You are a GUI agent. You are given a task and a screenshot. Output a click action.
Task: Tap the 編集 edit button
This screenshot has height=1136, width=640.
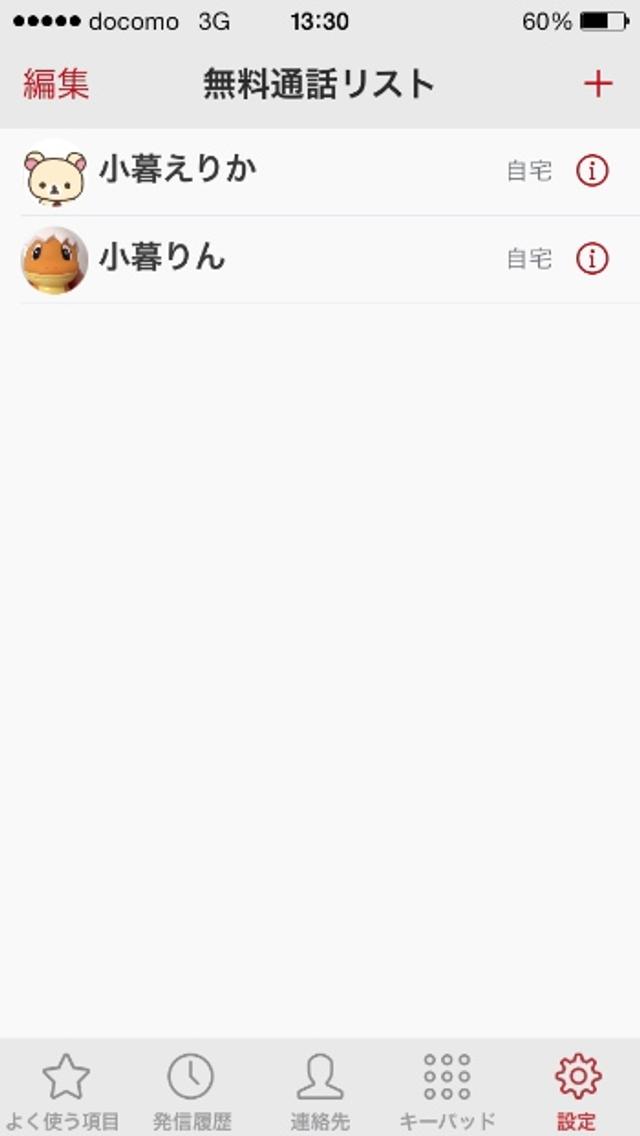[x=56, y=84]
